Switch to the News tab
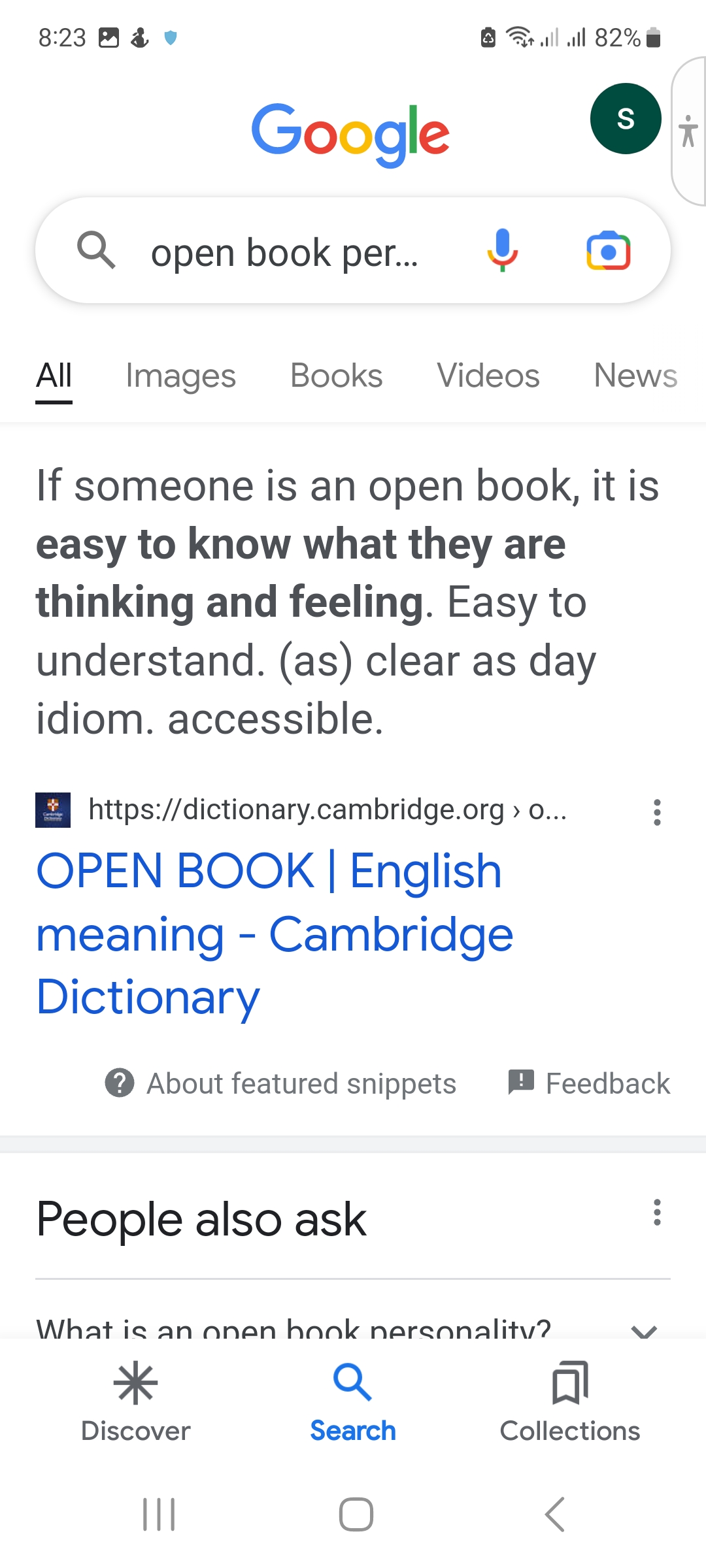The image size is (706, 1568). click(635, 376)
